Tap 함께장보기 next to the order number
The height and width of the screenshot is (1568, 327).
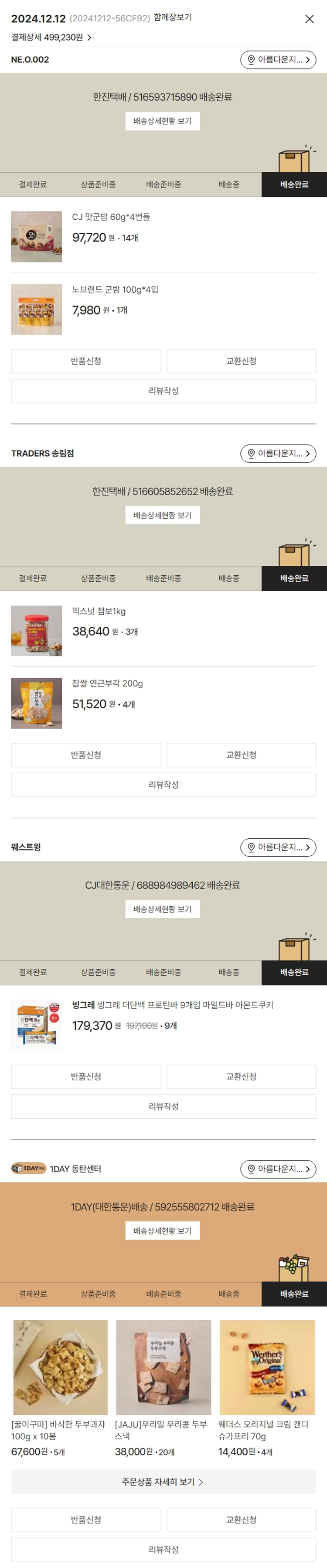[172, 17]
